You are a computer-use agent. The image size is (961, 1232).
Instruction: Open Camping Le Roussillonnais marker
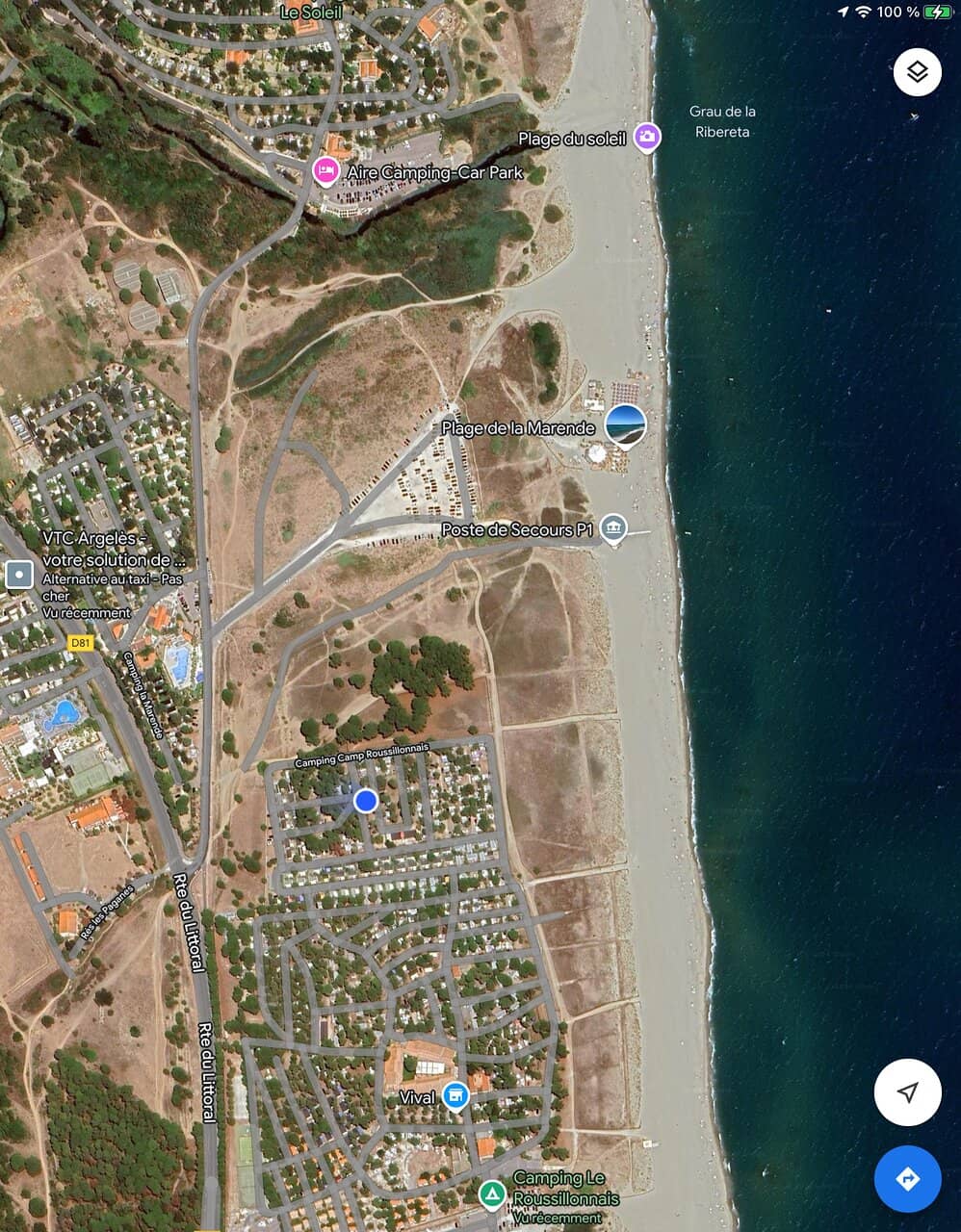pyautogui.click(x=492, y=1194)
